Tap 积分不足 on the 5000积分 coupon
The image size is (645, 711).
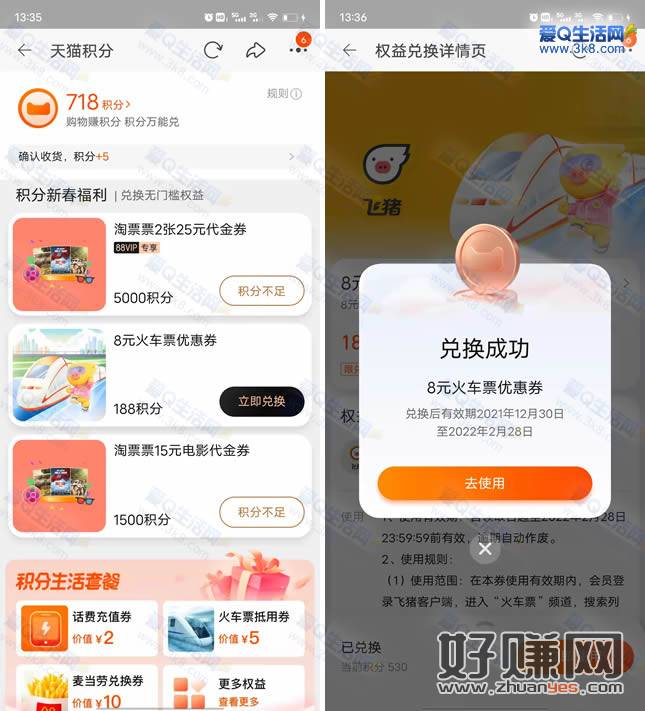pos(261,291)
